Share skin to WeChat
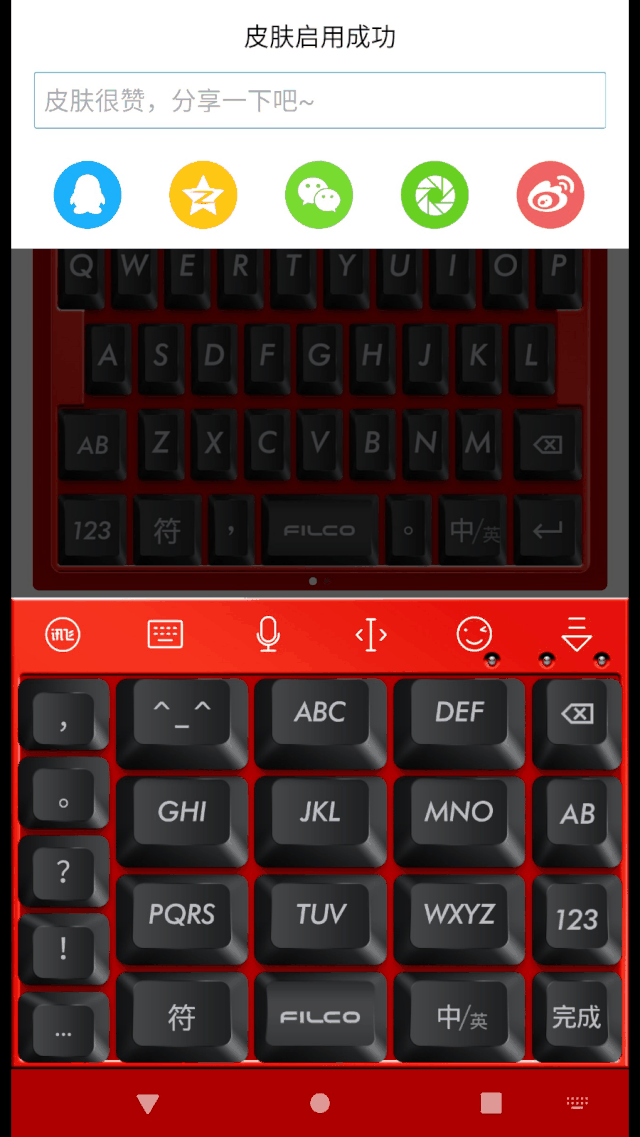 319,195
